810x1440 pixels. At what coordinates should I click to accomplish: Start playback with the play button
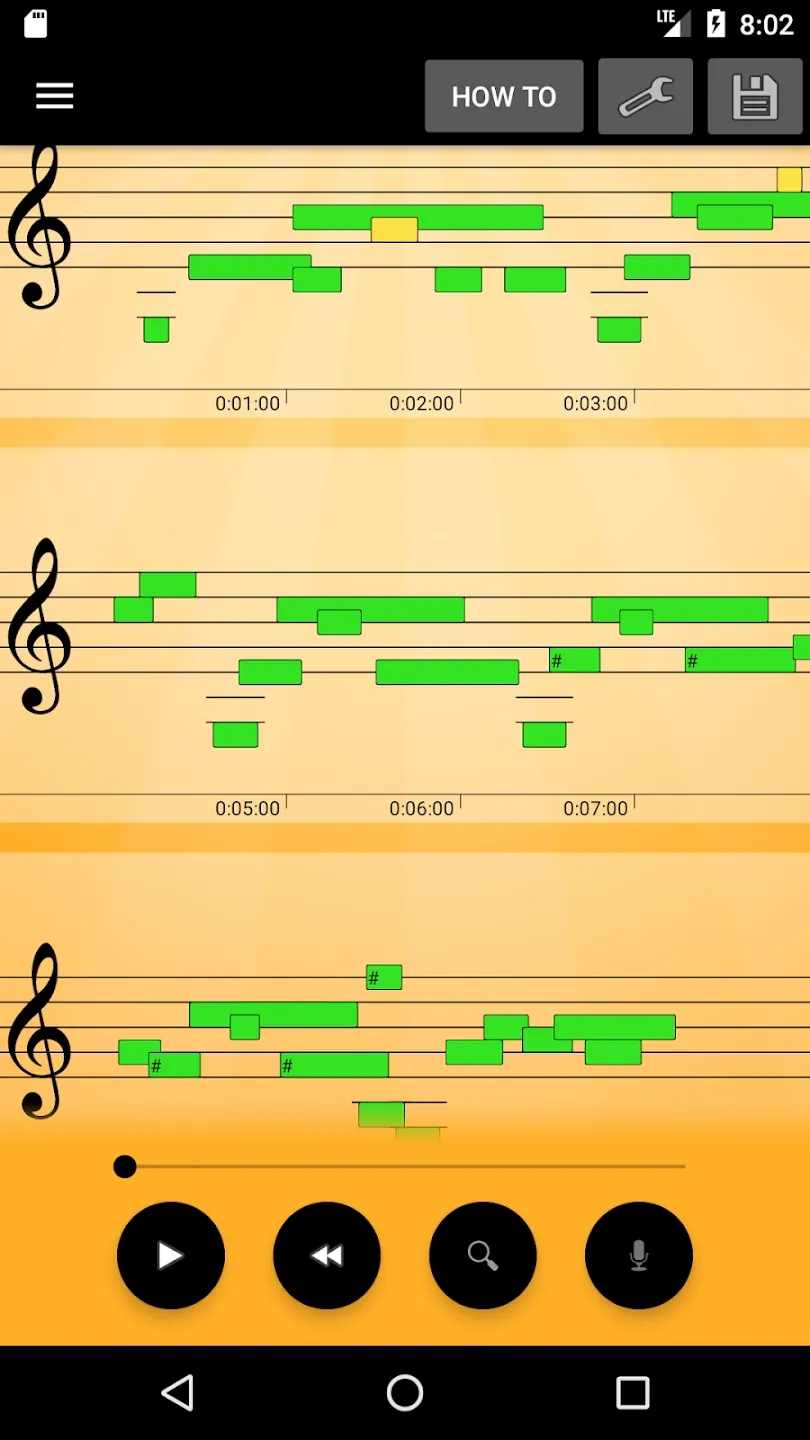(171, 1255)
